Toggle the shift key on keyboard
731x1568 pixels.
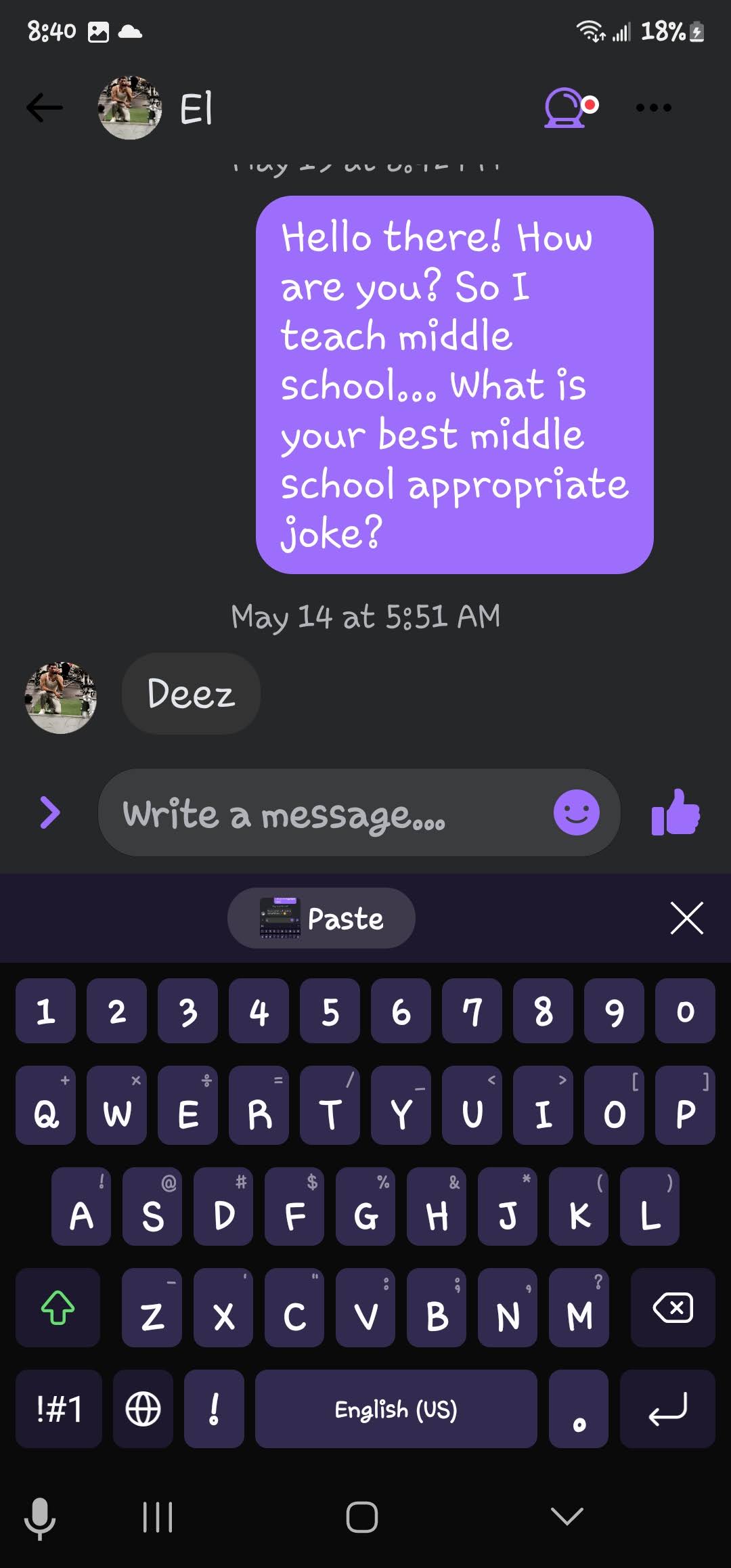click(x=58, y=1307)
